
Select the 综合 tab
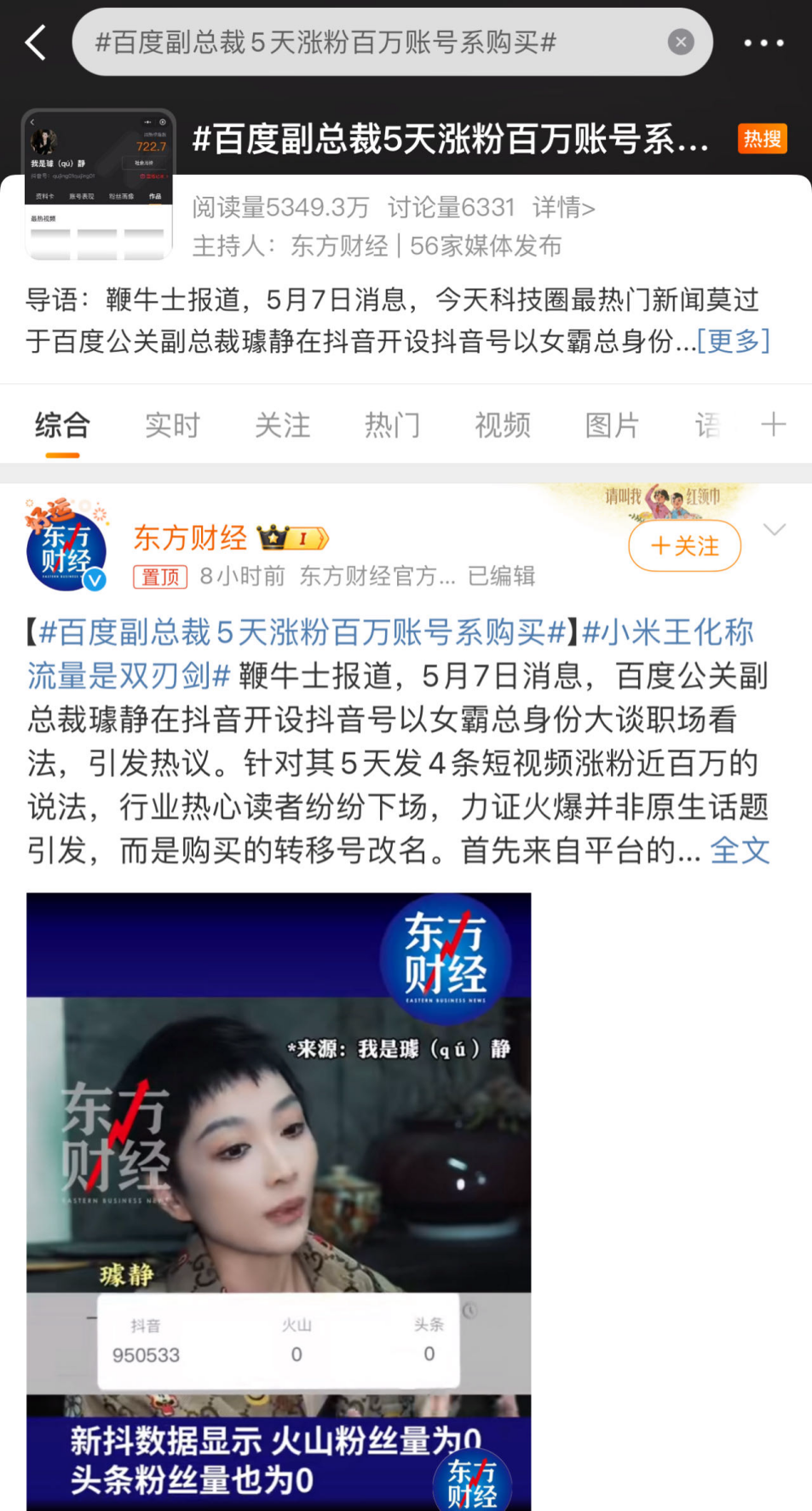click(x=62, y=424)
